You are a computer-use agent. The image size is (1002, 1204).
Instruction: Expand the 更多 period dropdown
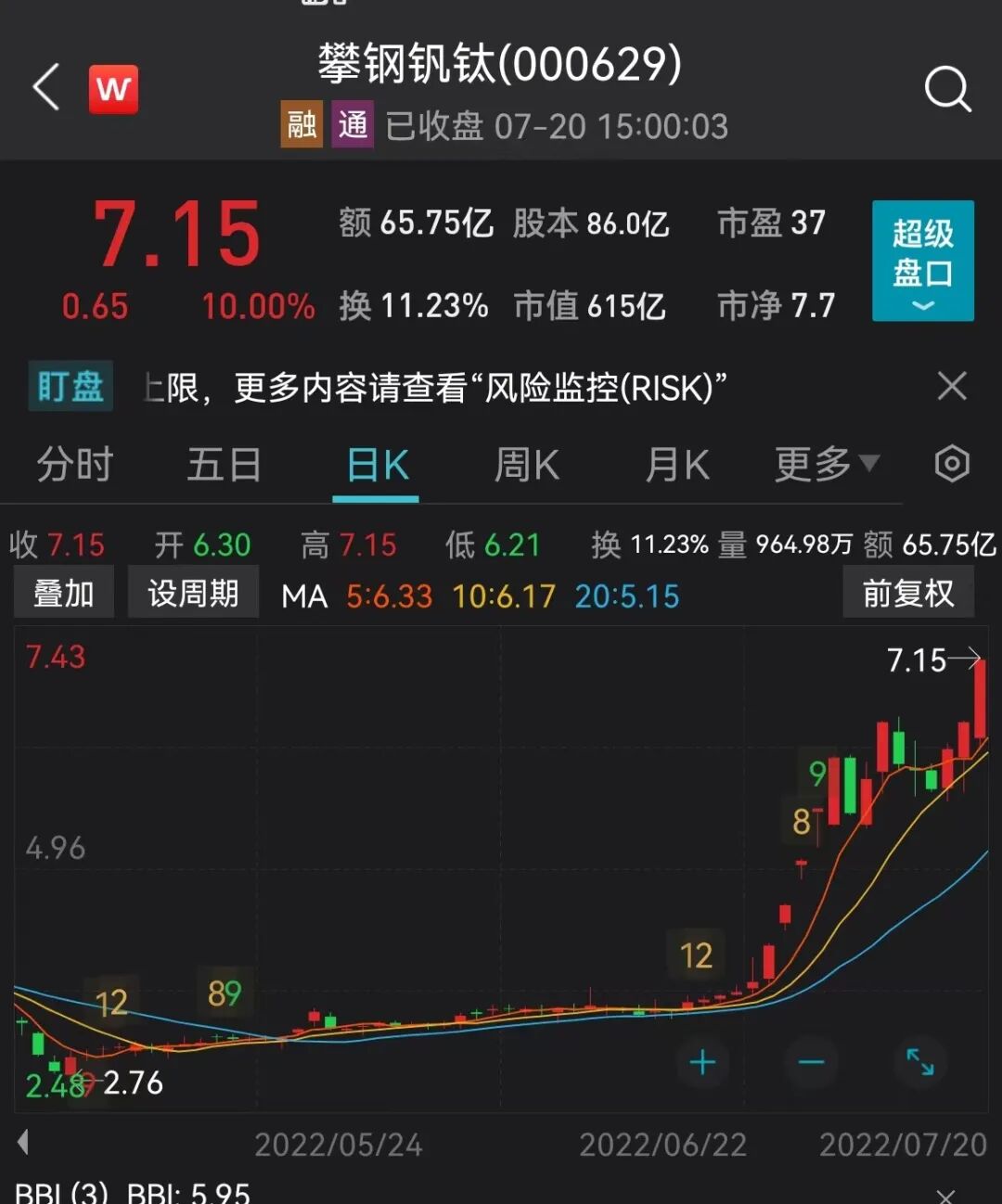(x=826, y=464)
